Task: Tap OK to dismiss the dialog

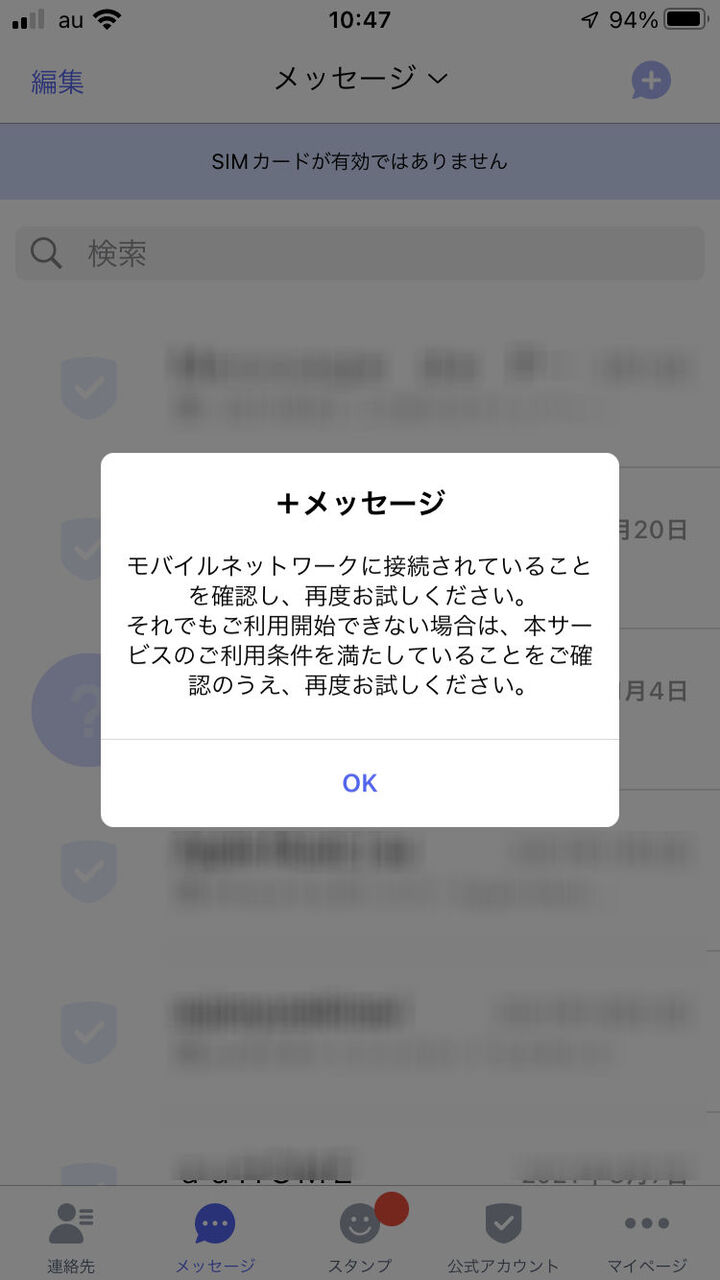Action: [359, 783]
